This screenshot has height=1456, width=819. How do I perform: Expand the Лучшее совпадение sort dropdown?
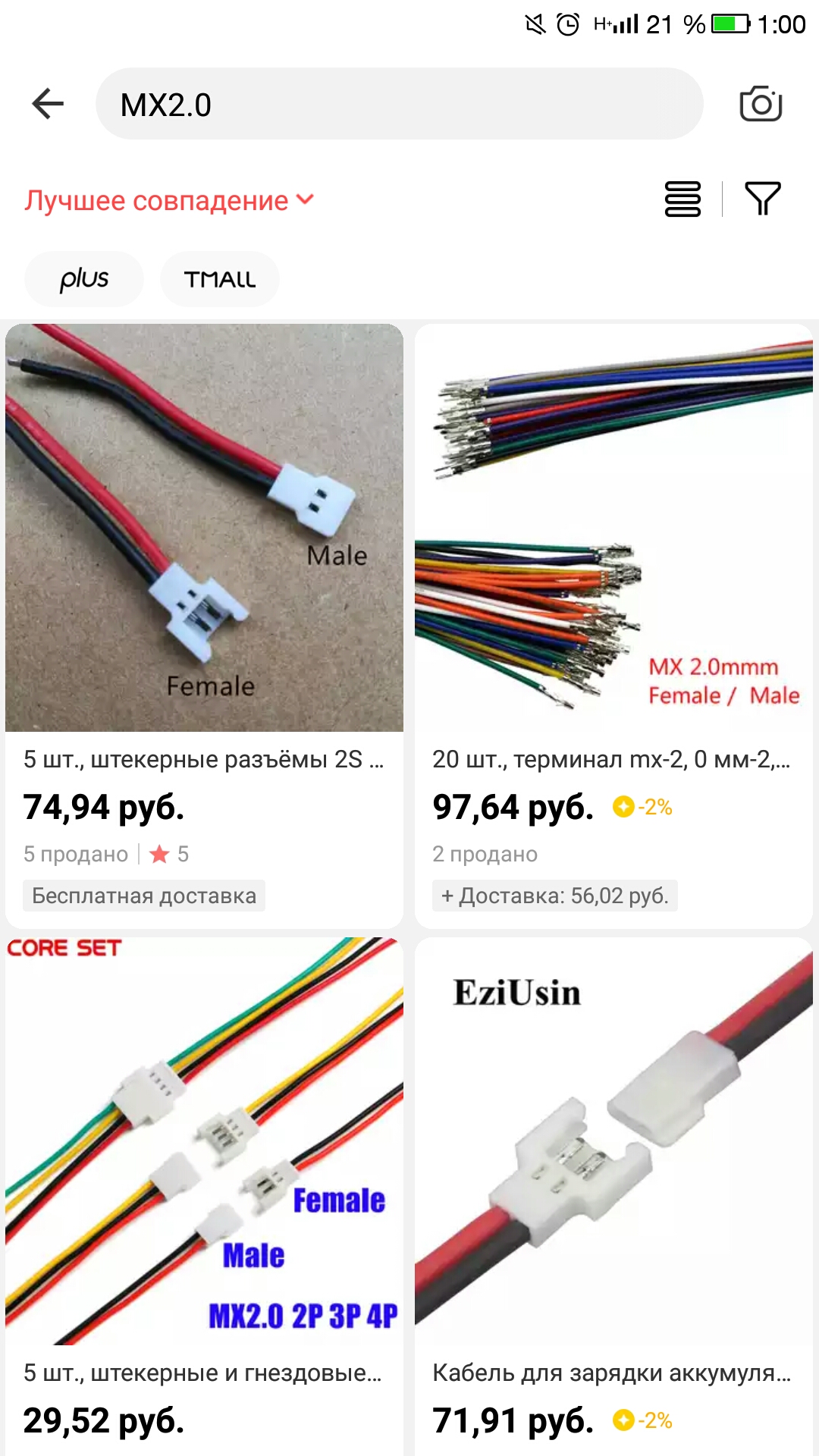point(169,200)
